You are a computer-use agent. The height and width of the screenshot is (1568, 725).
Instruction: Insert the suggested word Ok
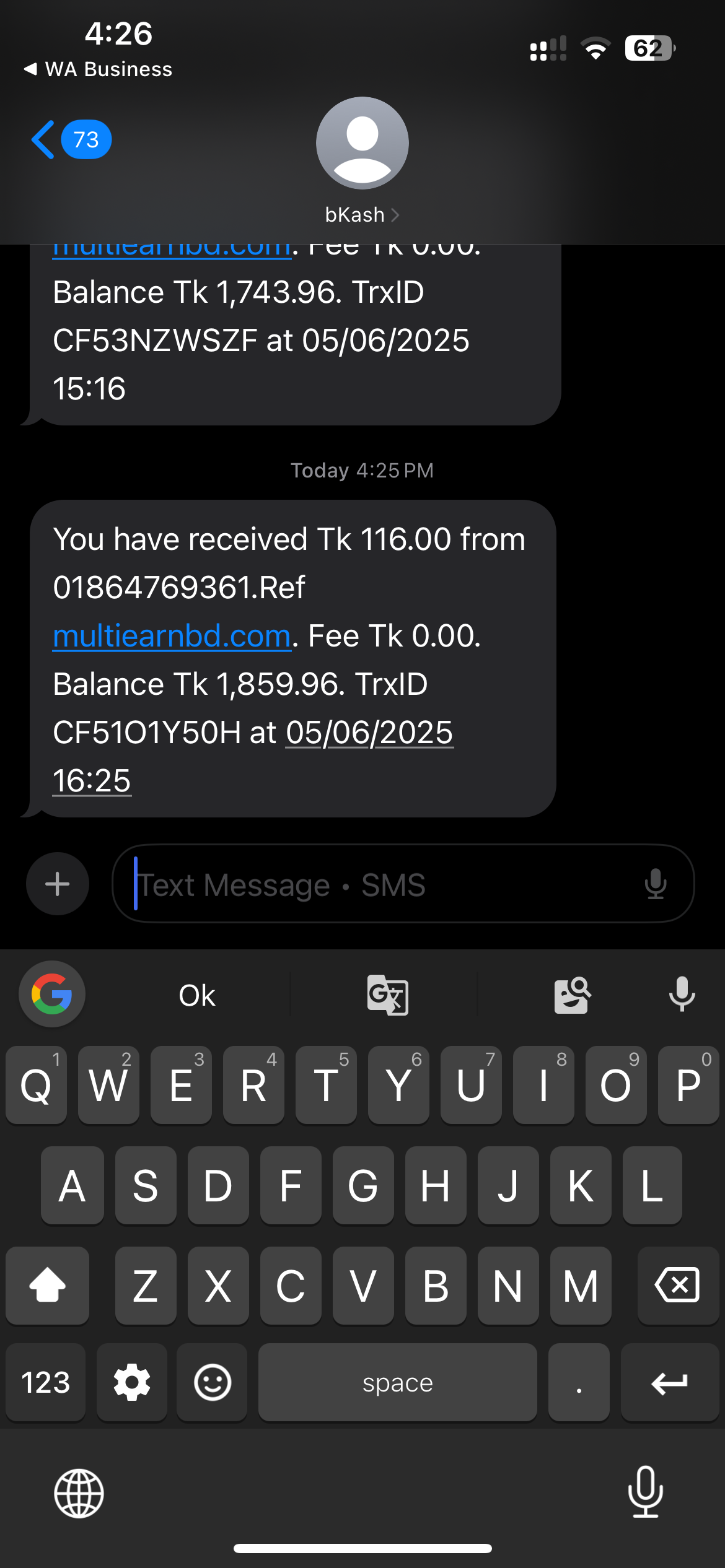(197, 996)
